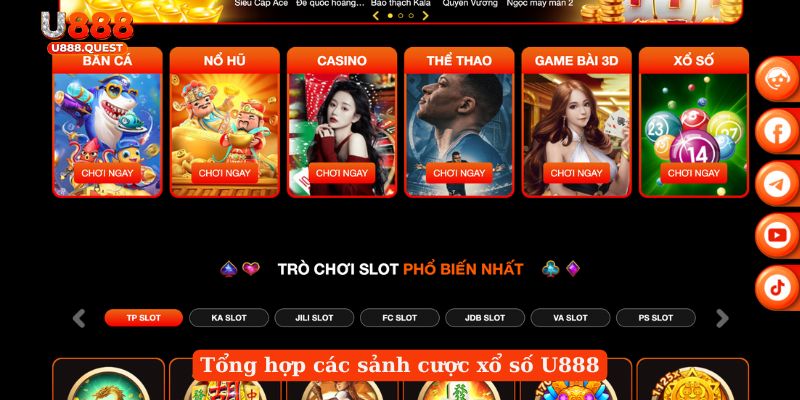Show more slot providers with right arrow

coord(722,318)
